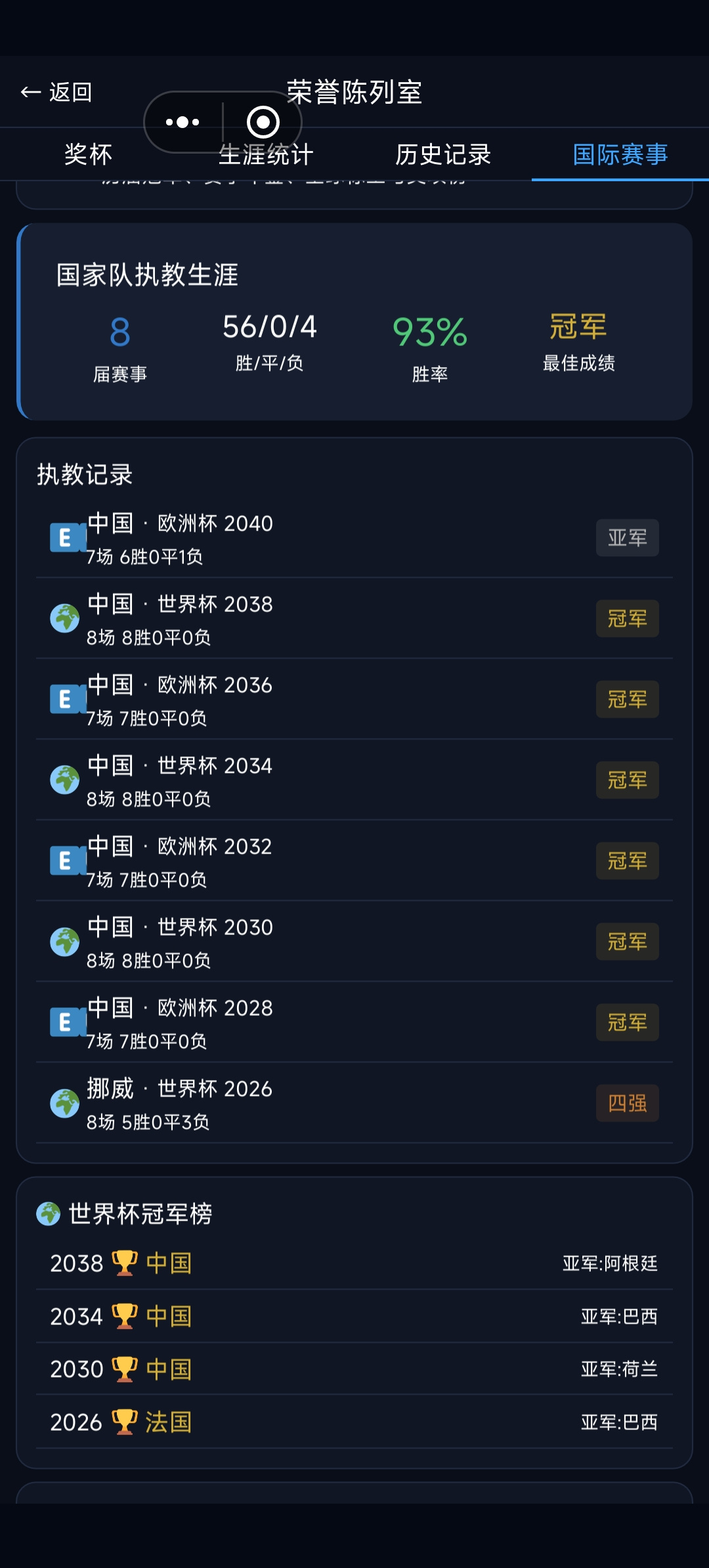Switch to the 历史记录 tab

[443, 155]
